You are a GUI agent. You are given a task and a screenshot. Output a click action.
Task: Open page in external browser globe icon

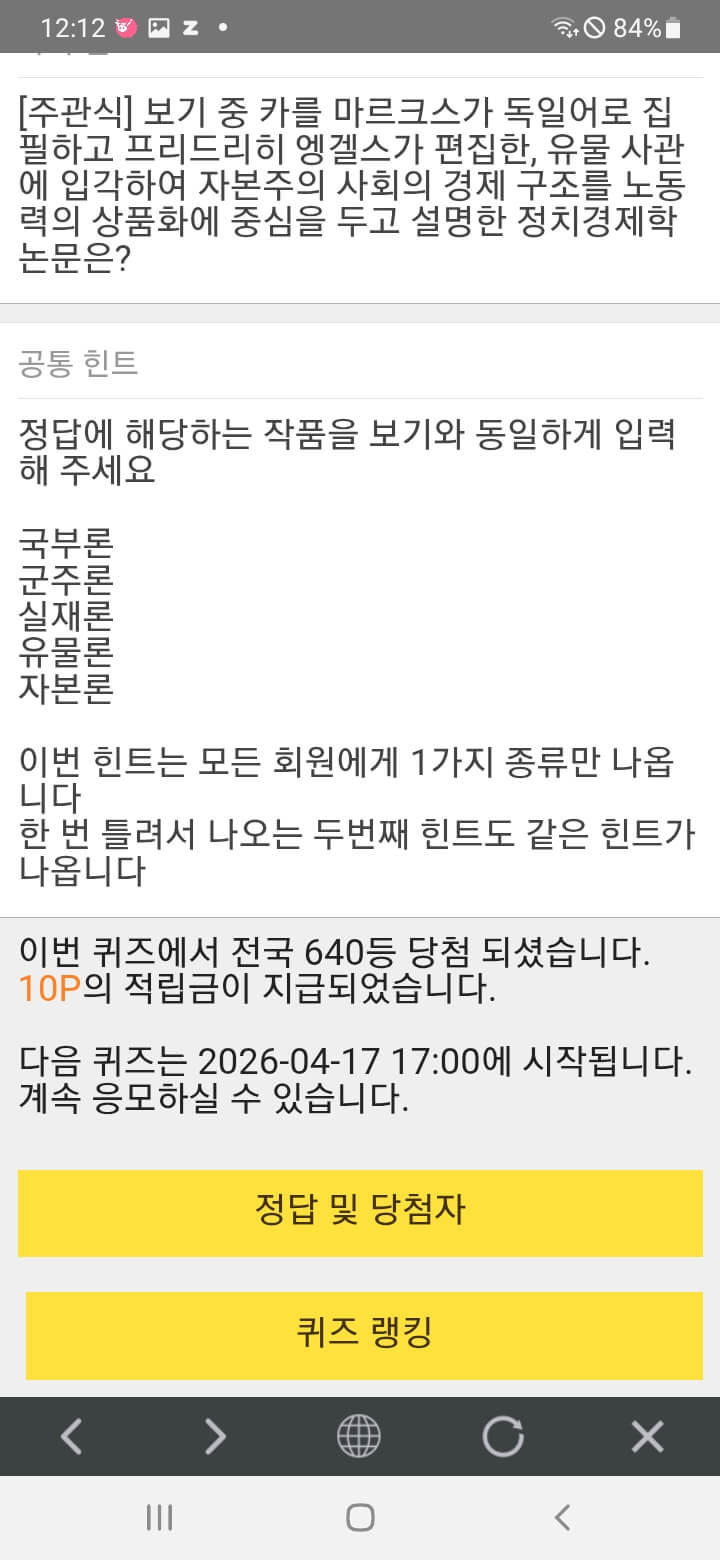coord(359,1437)
